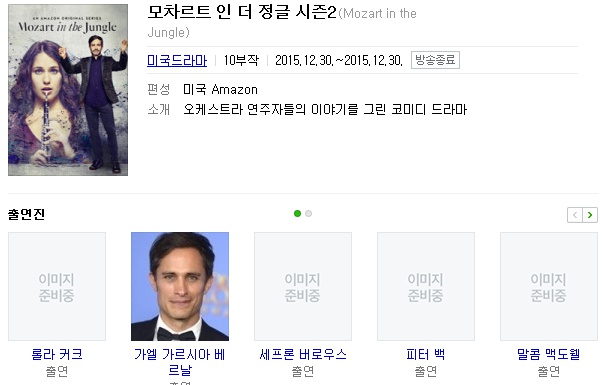Open 말콤 맥도웰 cast profile link
This screenshot has width=602, height=385.
[x=549, y=354]
